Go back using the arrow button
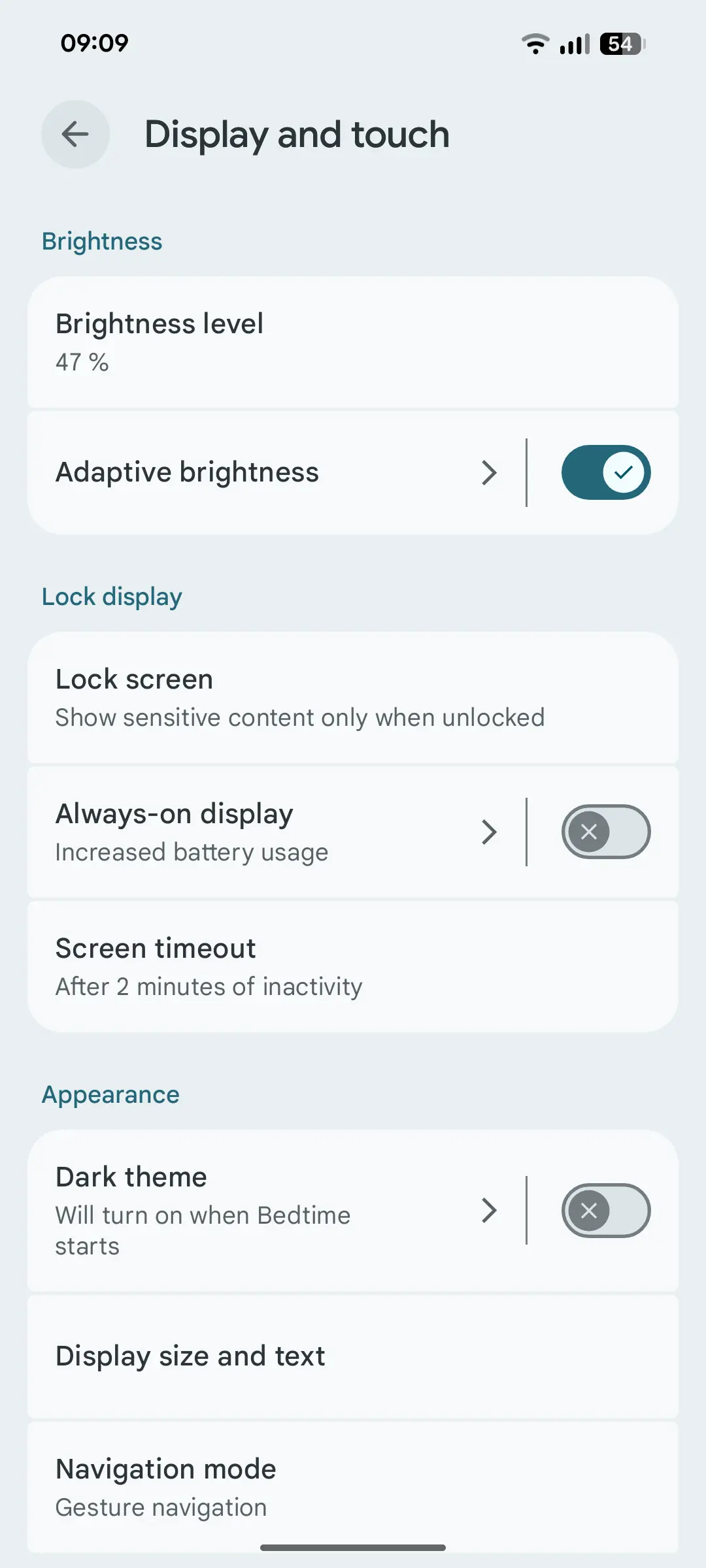Viewport: 706px width, 1568px height. tap(75, 135)
